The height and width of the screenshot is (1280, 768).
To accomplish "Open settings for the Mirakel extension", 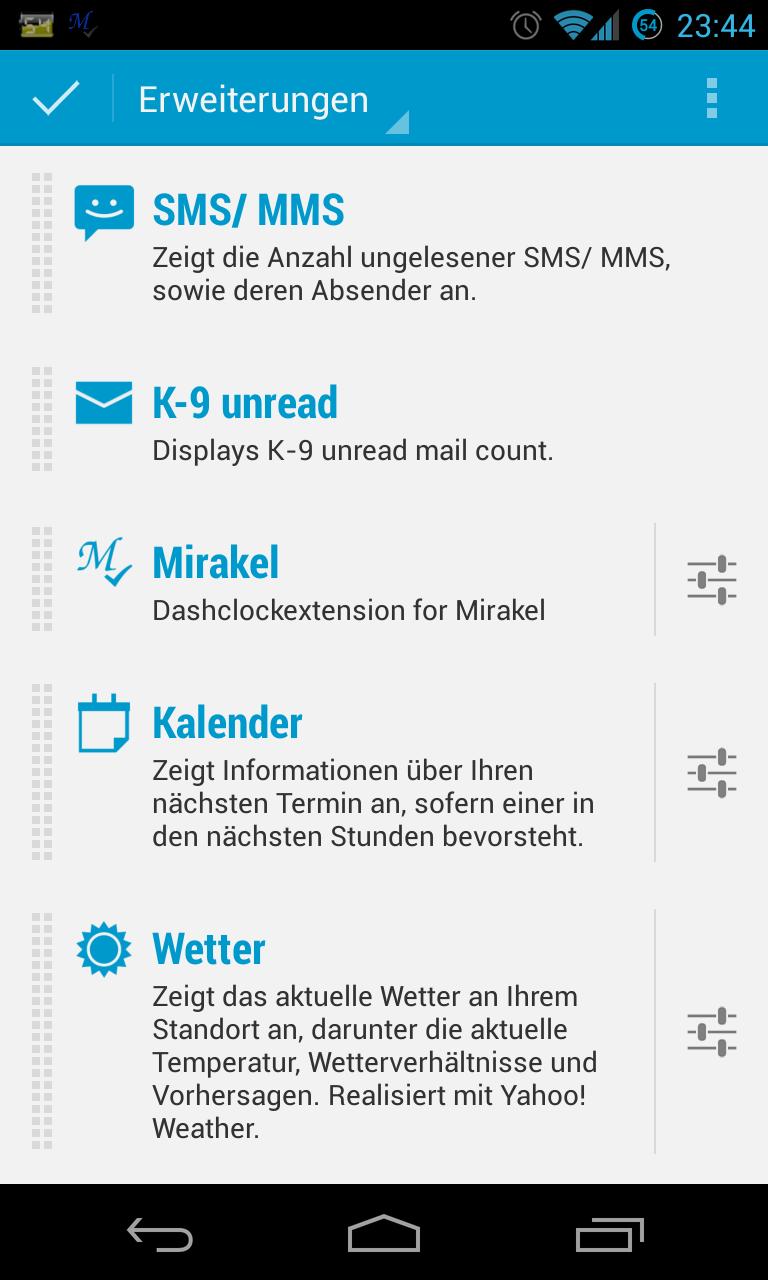I will click(712, 579).
